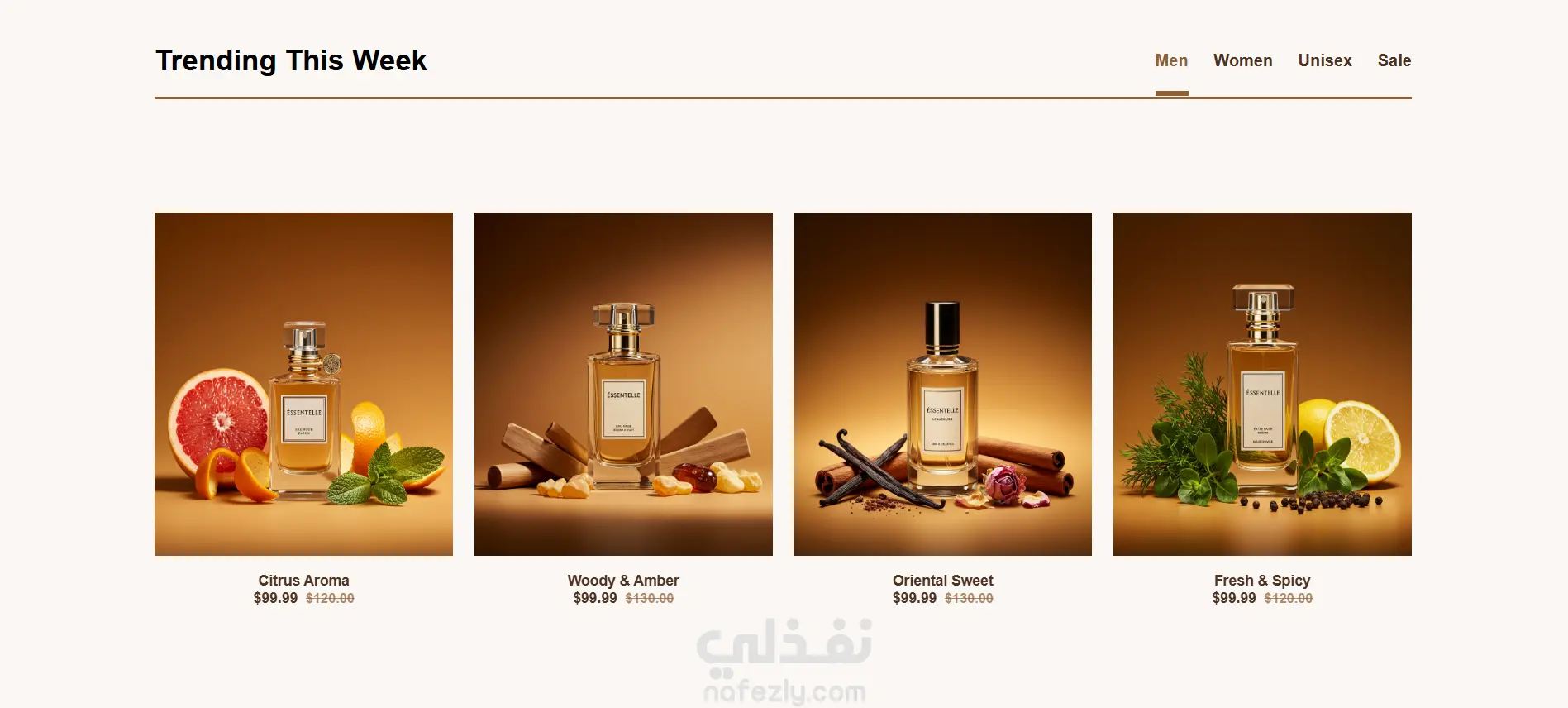
Task: Open the Sale tab
Action: (1394, 60)
